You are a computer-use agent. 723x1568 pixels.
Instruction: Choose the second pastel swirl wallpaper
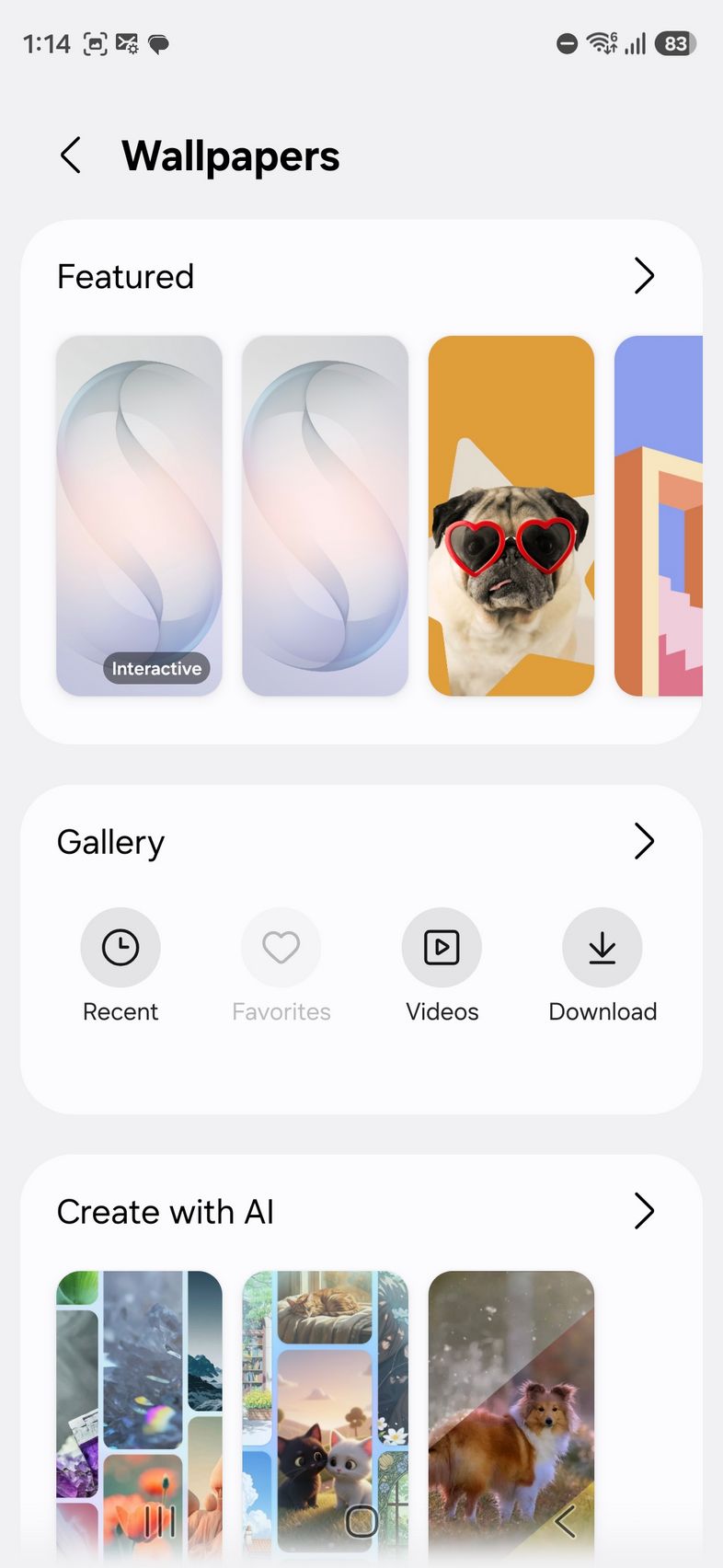point(325,515)
